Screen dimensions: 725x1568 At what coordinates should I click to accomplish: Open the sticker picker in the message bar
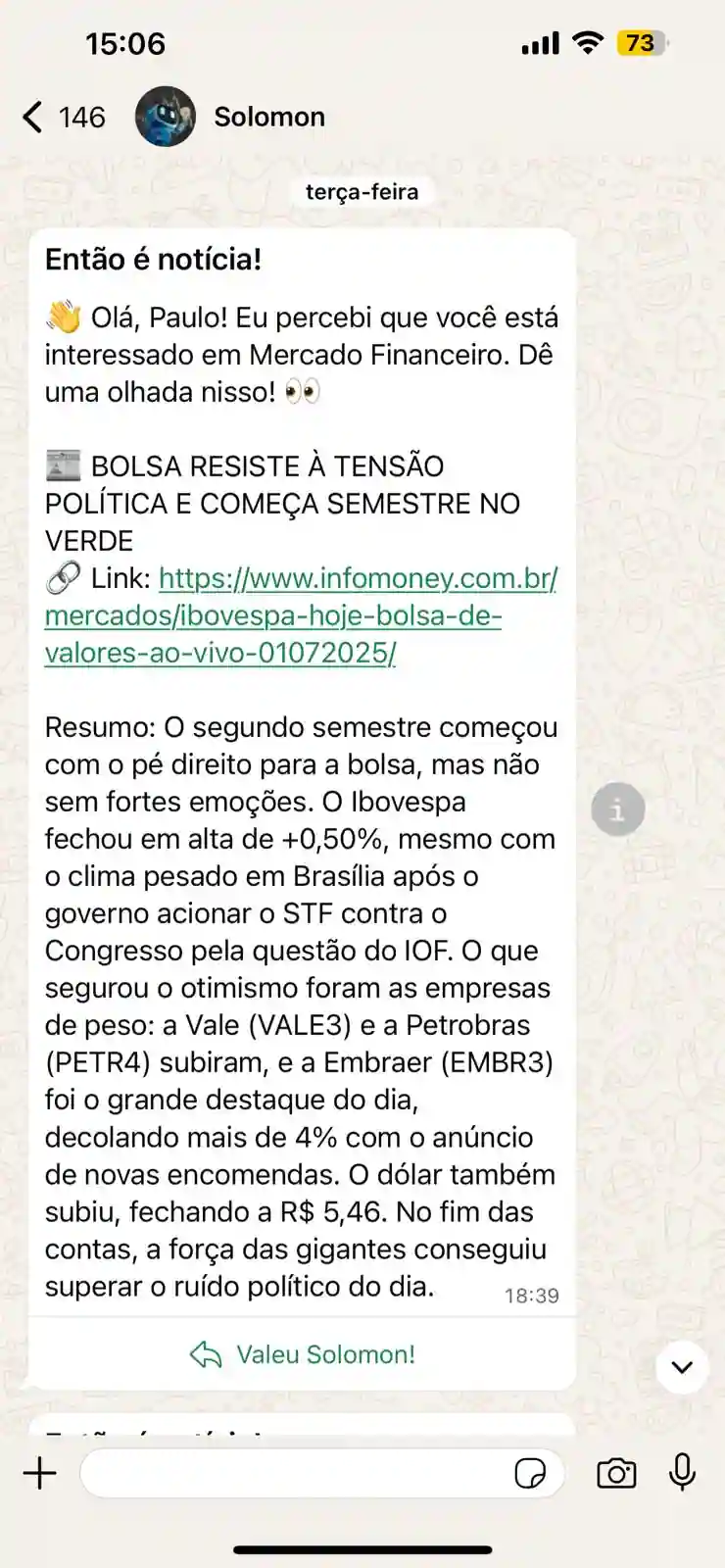coord(532,1473)
